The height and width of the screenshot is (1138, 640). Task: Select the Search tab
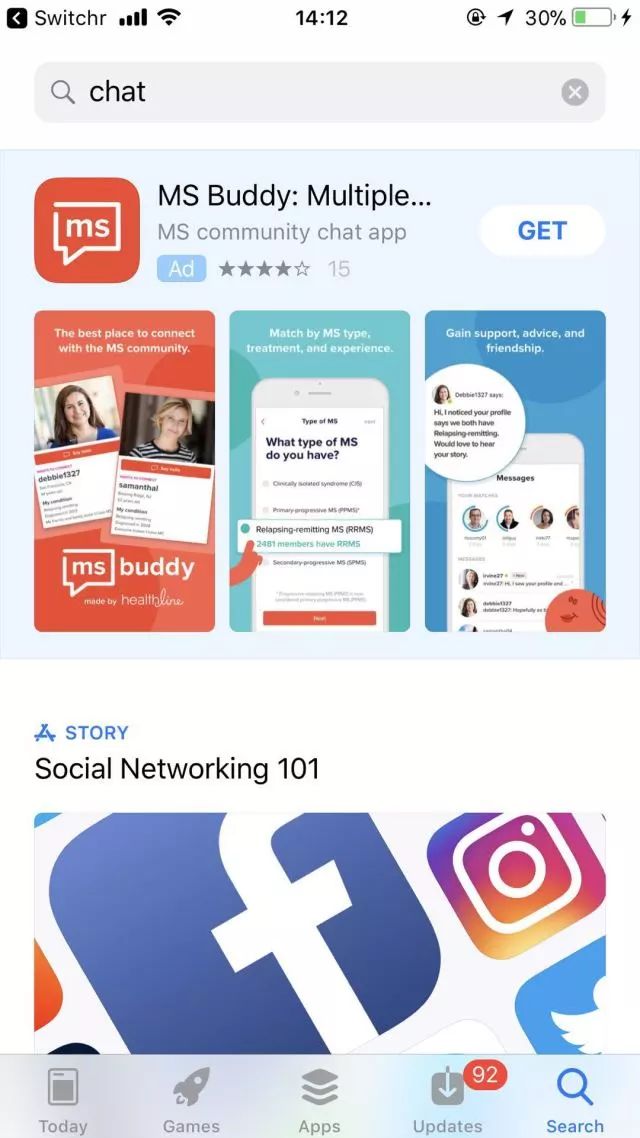[x=575, y=1100]
